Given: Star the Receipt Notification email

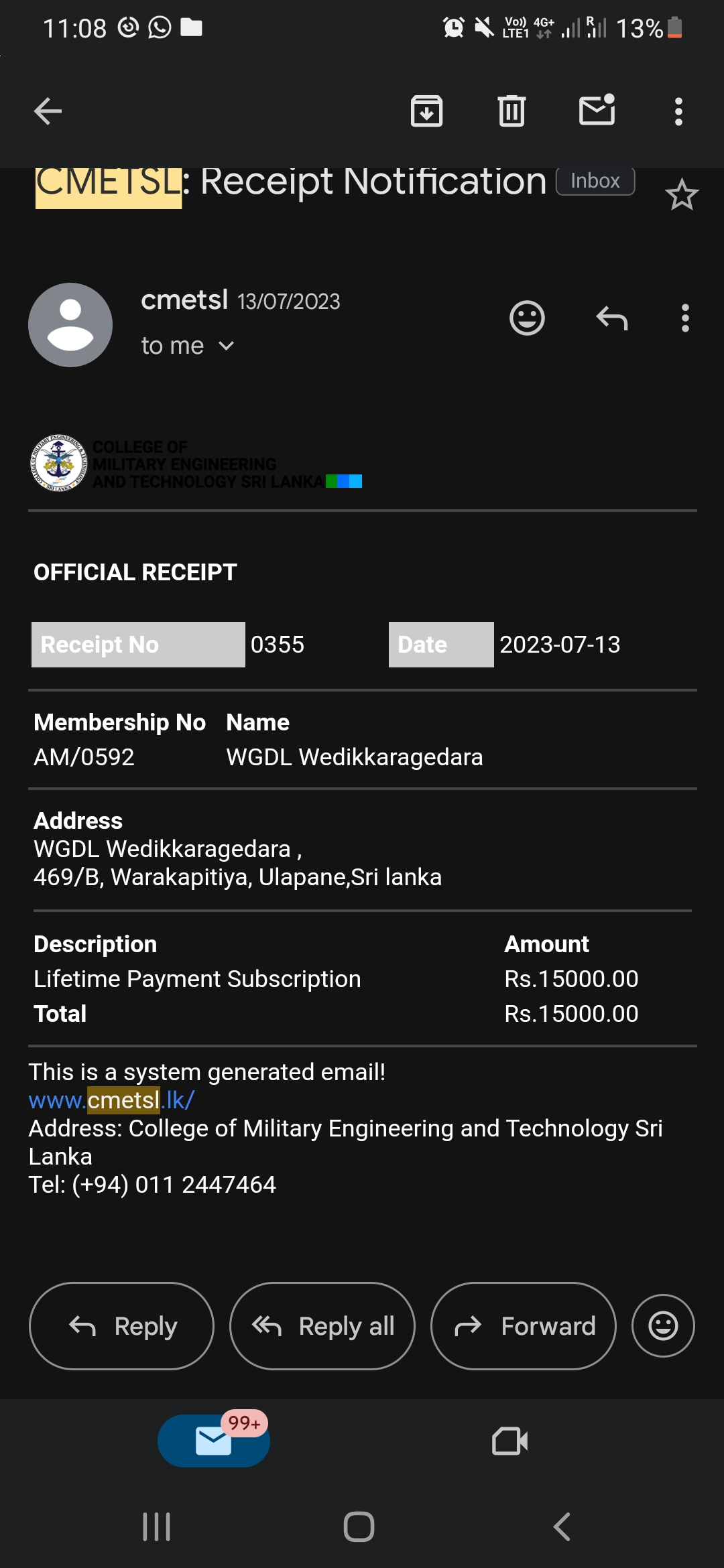Looking at the screenshot, I should pos(682,194).
